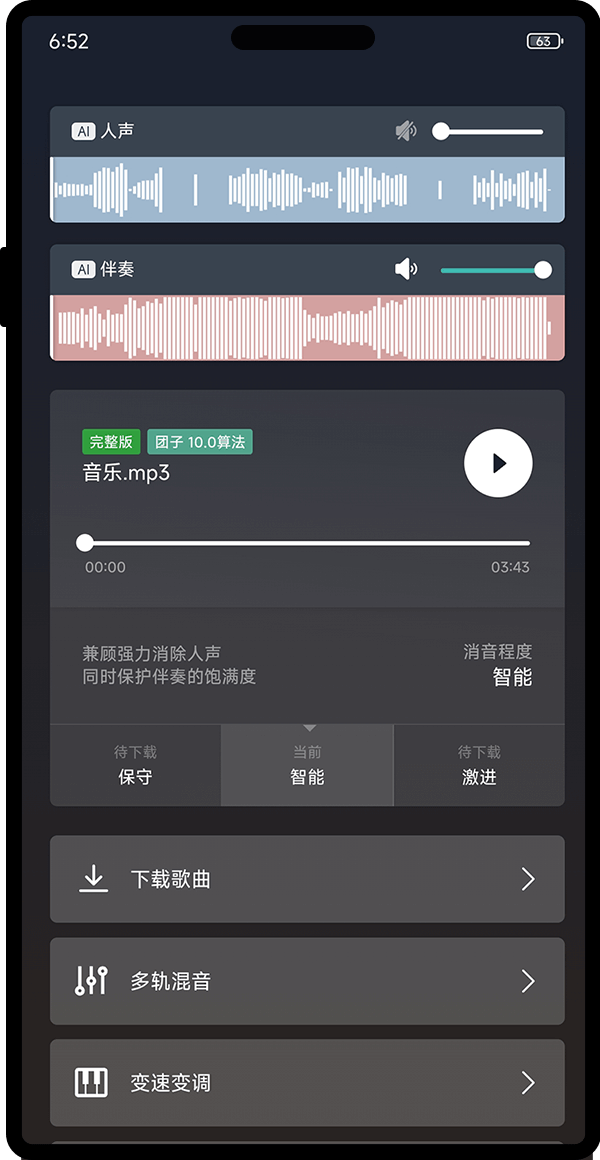
Task: Switch to the 激进 muting level
Action: (x=479, y=766)
